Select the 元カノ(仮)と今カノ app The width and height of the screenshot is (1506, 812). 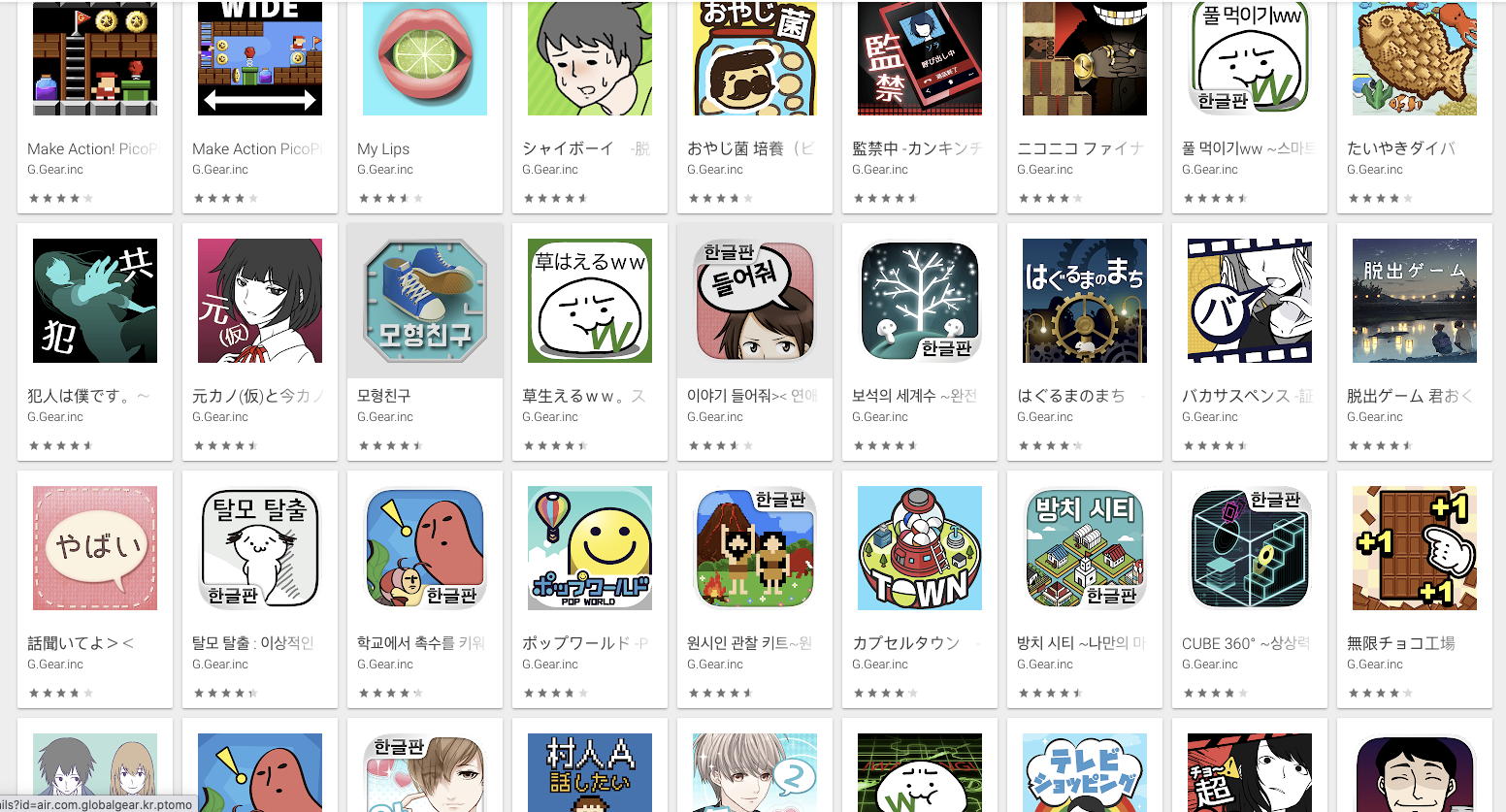tap(259, 301)
